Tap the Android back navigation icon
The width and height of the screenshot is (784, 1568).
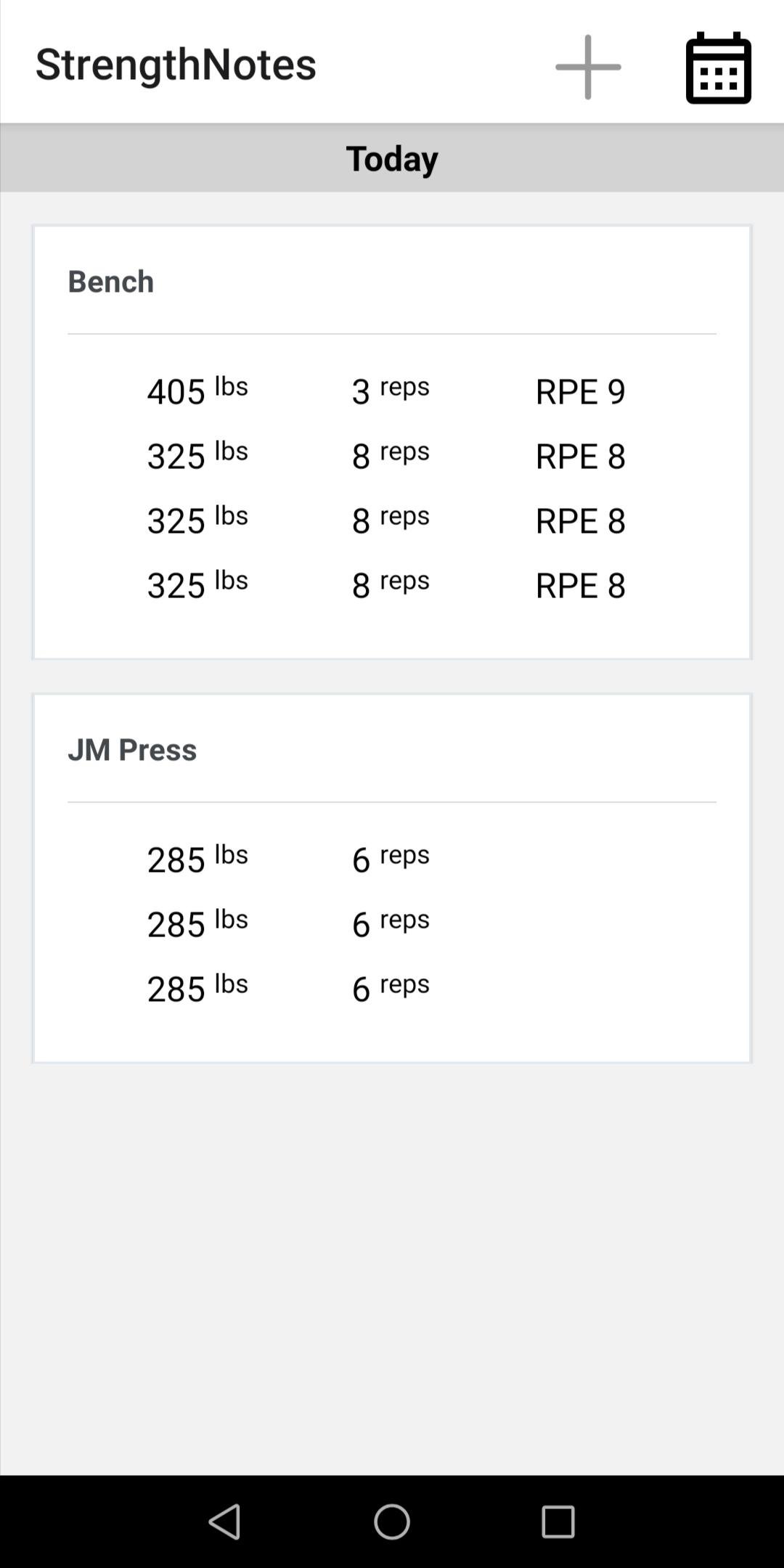coord(226,1522)
